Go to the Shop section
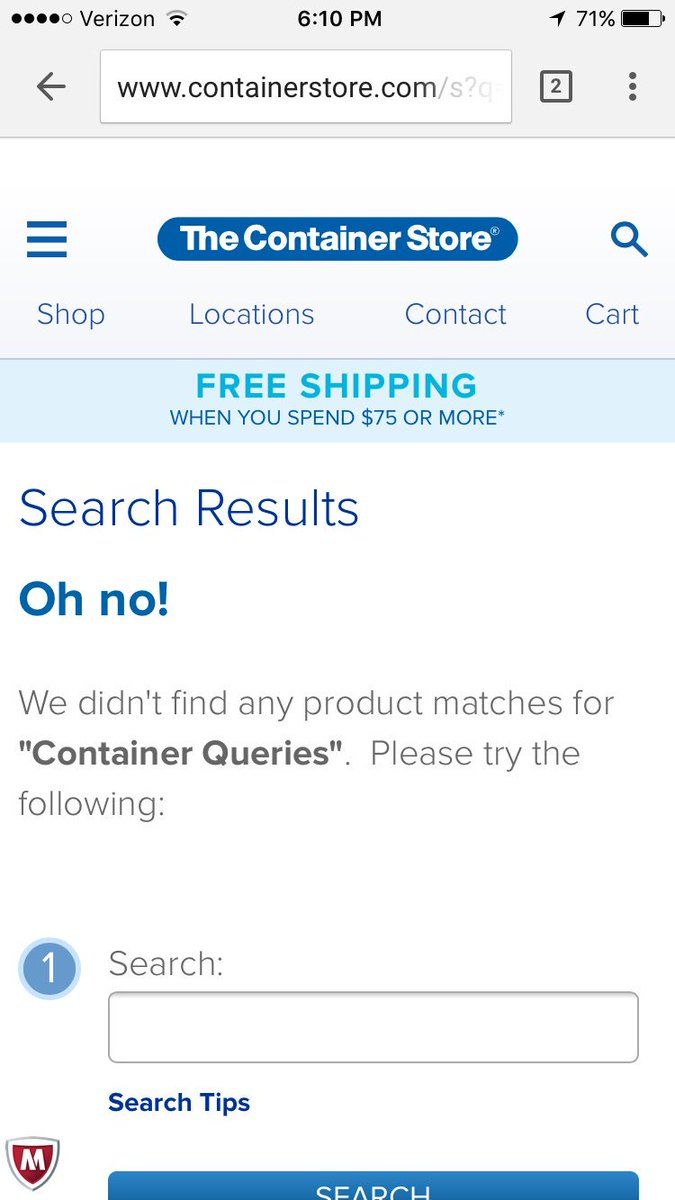 tap(71, 314)
